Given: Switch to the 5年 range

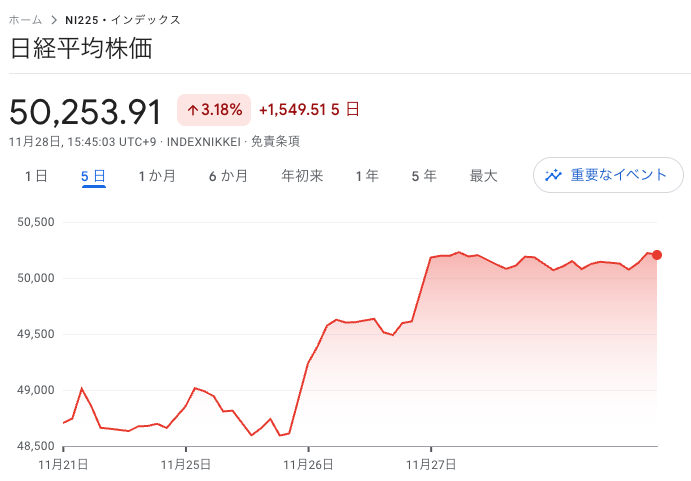Looking at the screenshot, I should [x=424, y=176].
